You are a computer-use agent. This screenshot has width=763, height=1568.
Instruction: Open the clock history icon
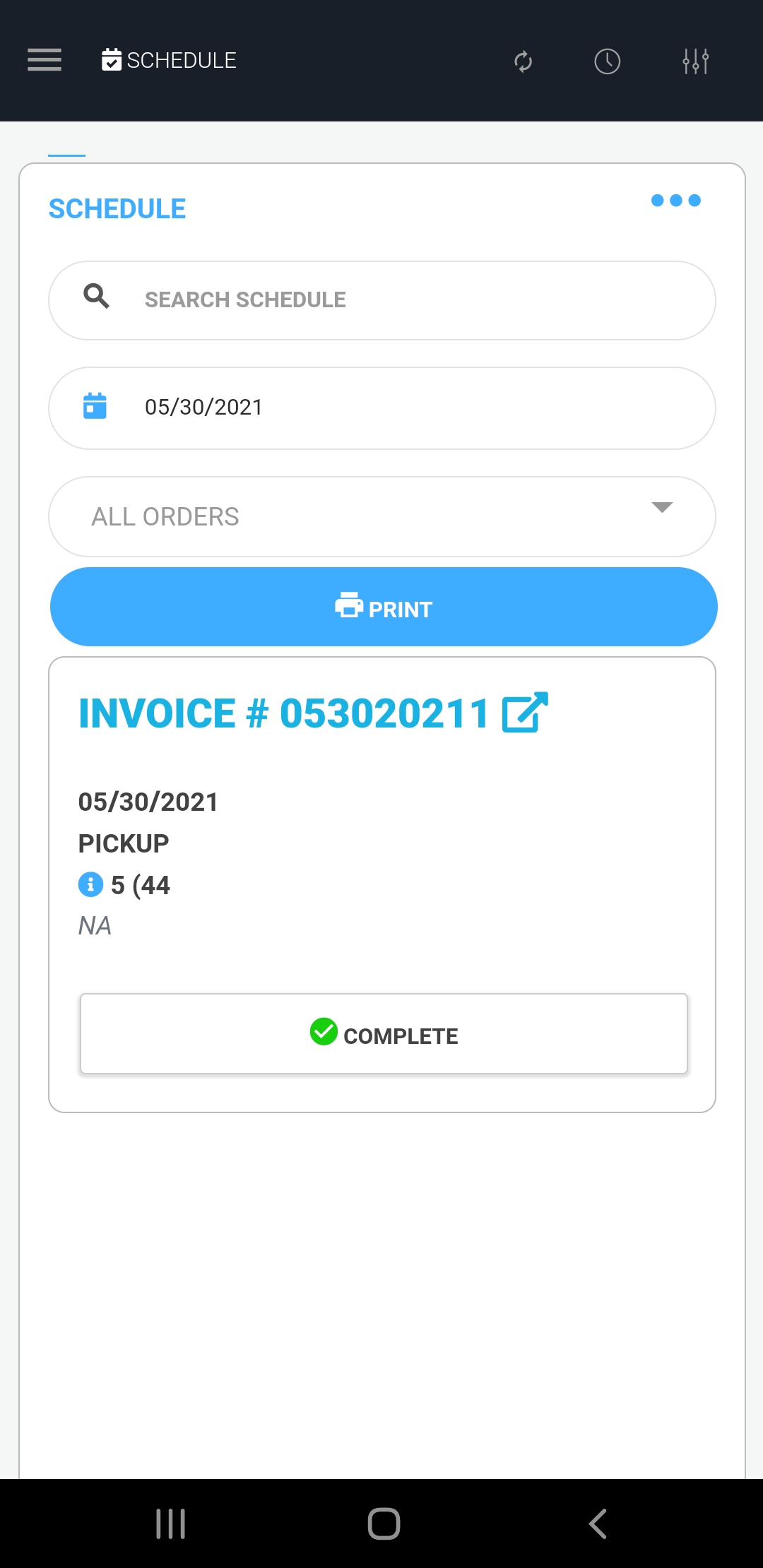(x=608, y=61)
